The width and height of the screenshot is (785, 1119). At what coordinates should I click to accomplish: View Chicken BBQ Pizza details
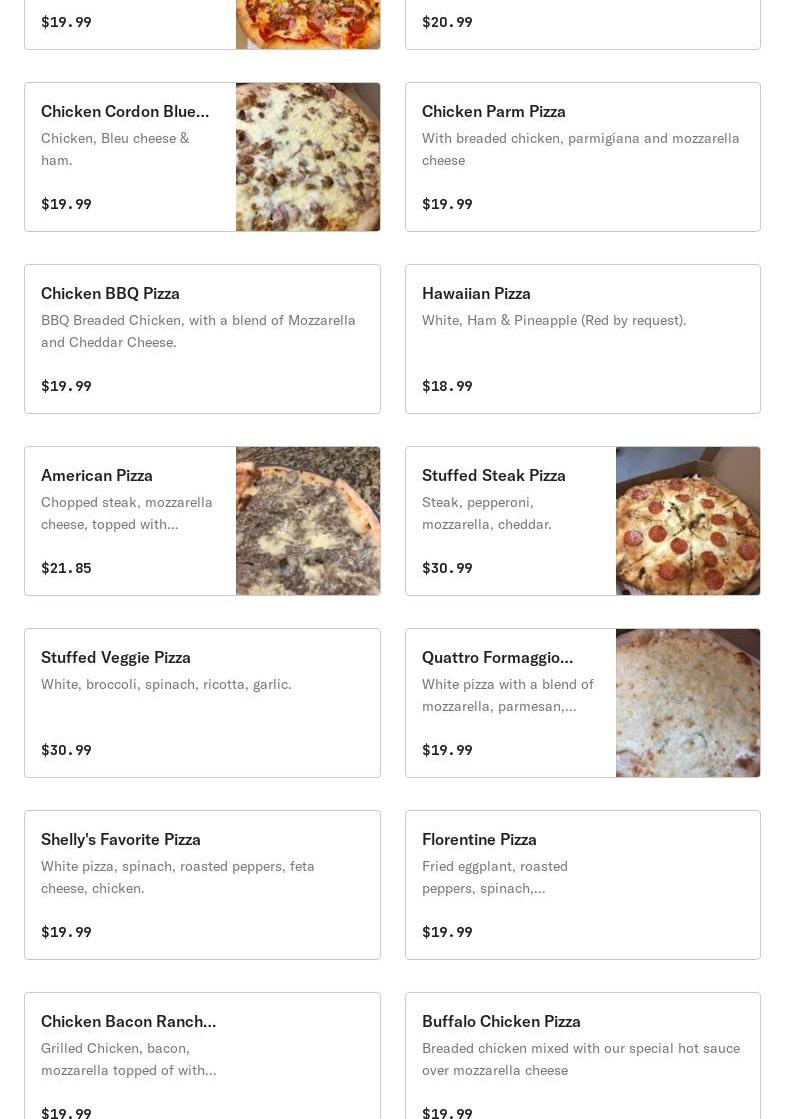click(x=202, y=339)
